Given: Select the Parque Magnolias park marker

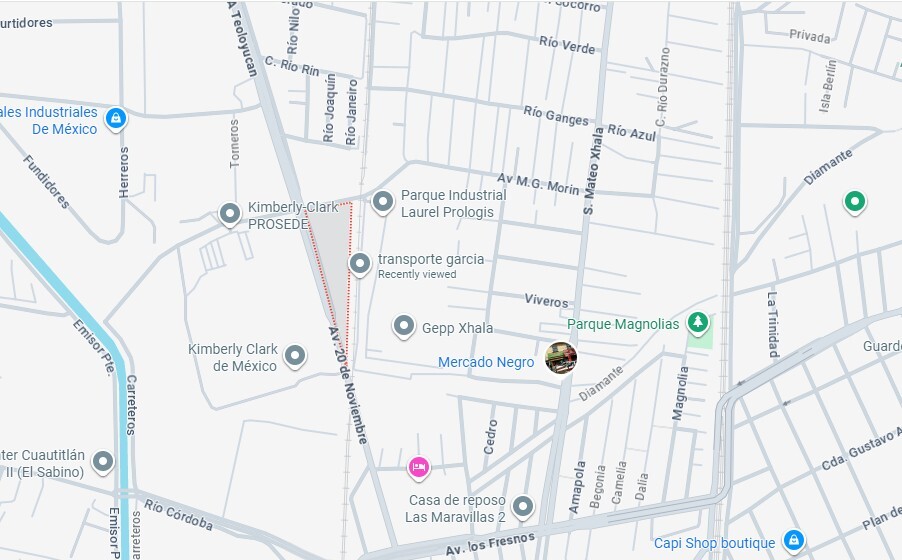Looking at the screenshot, I should (699, 323).
